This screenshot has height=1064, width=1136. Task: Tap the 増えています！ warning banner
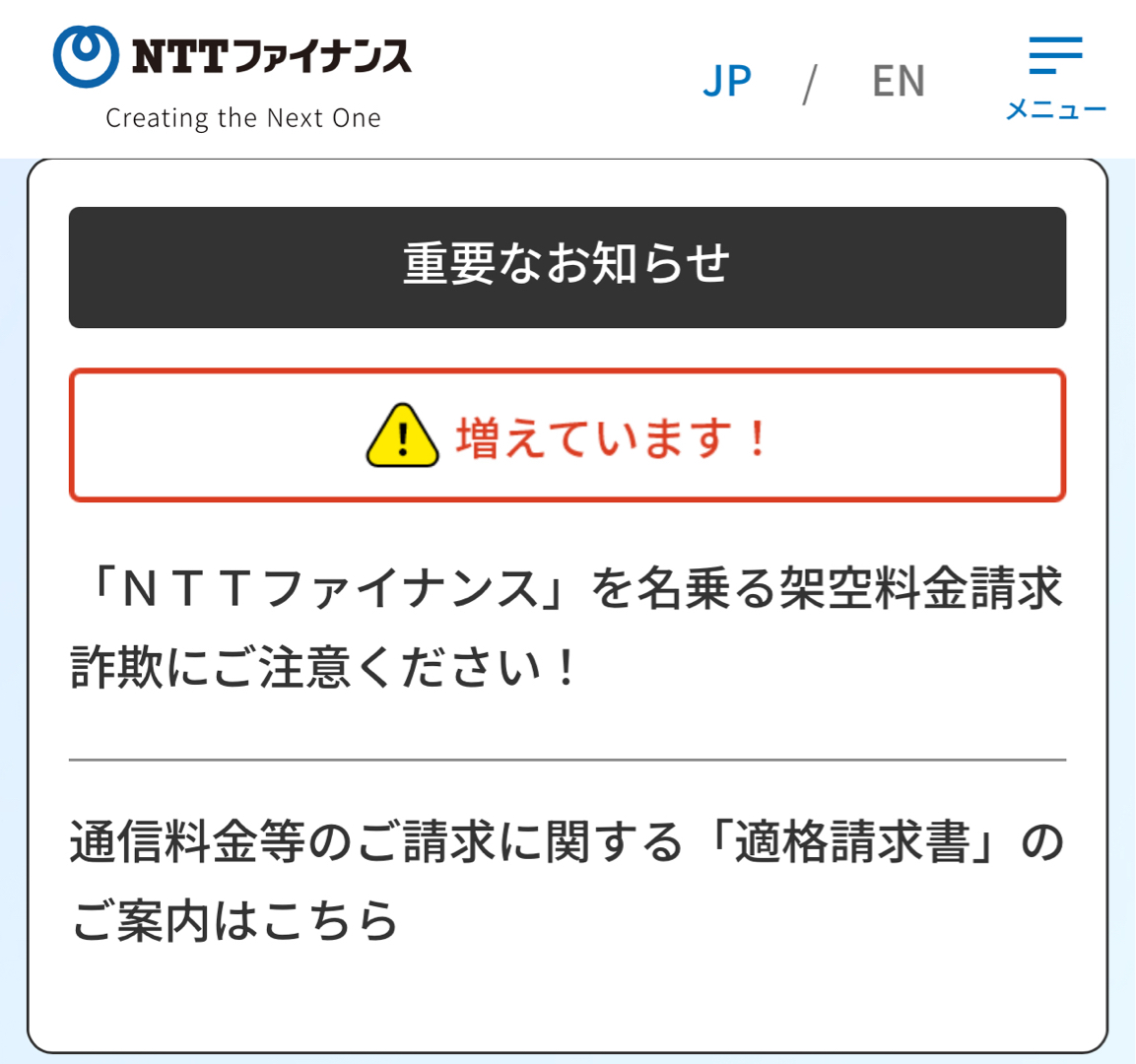coord(567,435)
